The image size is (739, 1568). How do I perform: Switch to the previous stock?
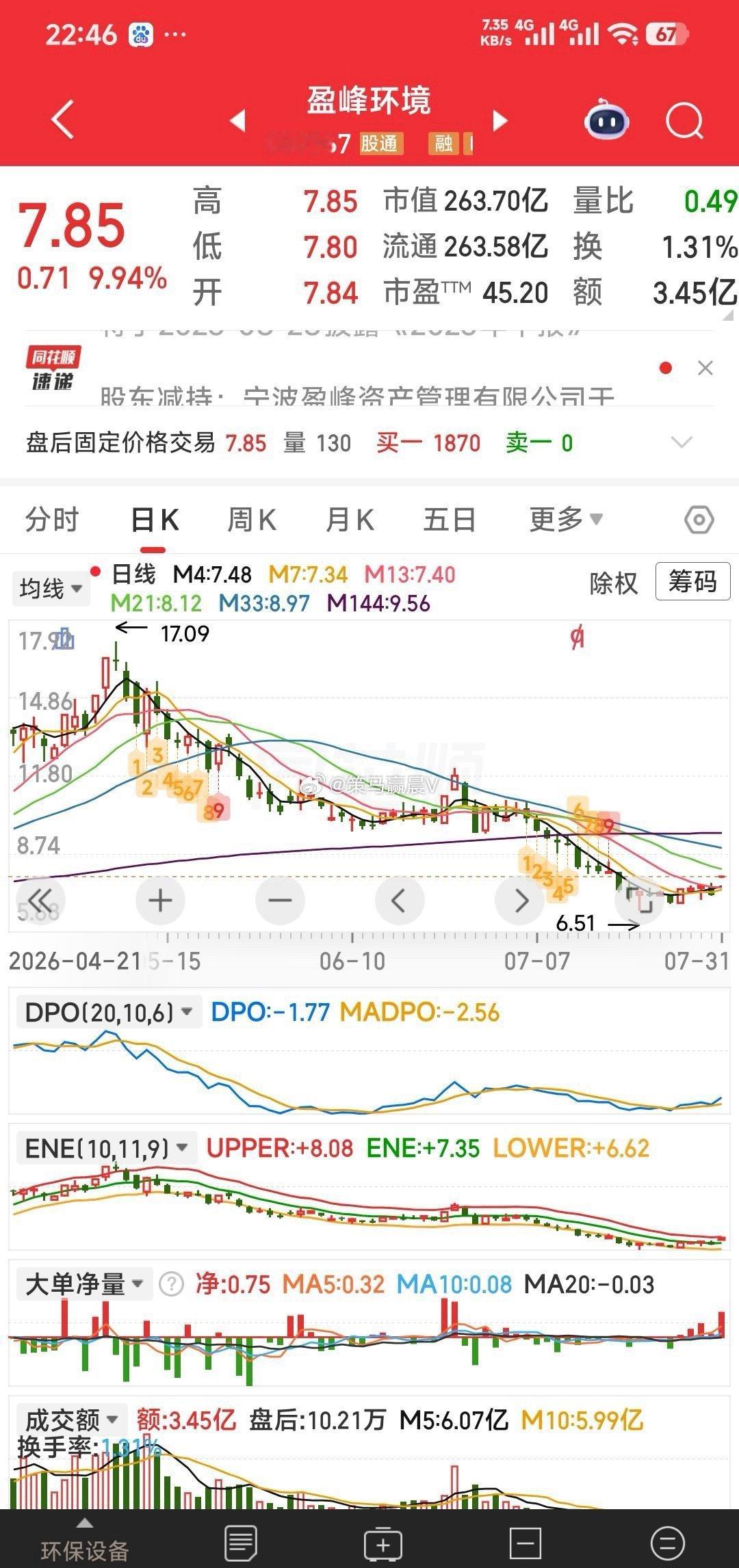click(x=237, y=120)
